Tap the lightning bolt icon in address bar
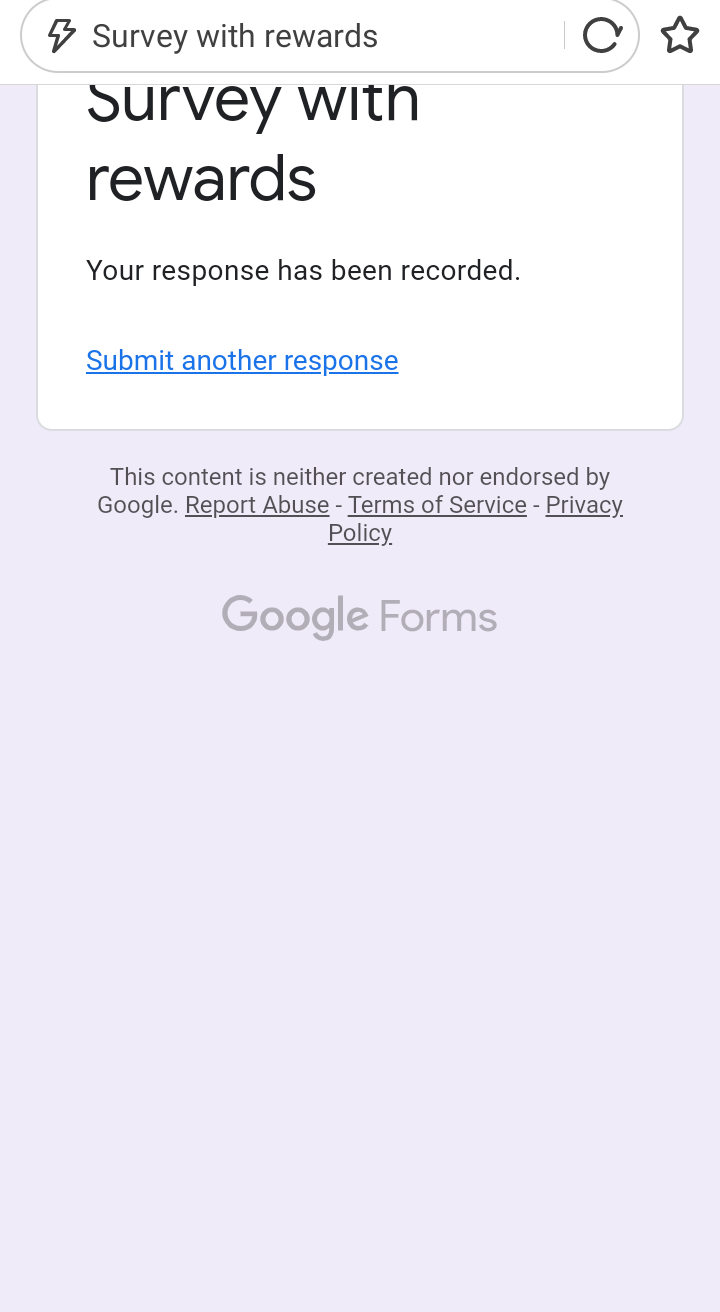720x1312 pixels. [62, 36]
